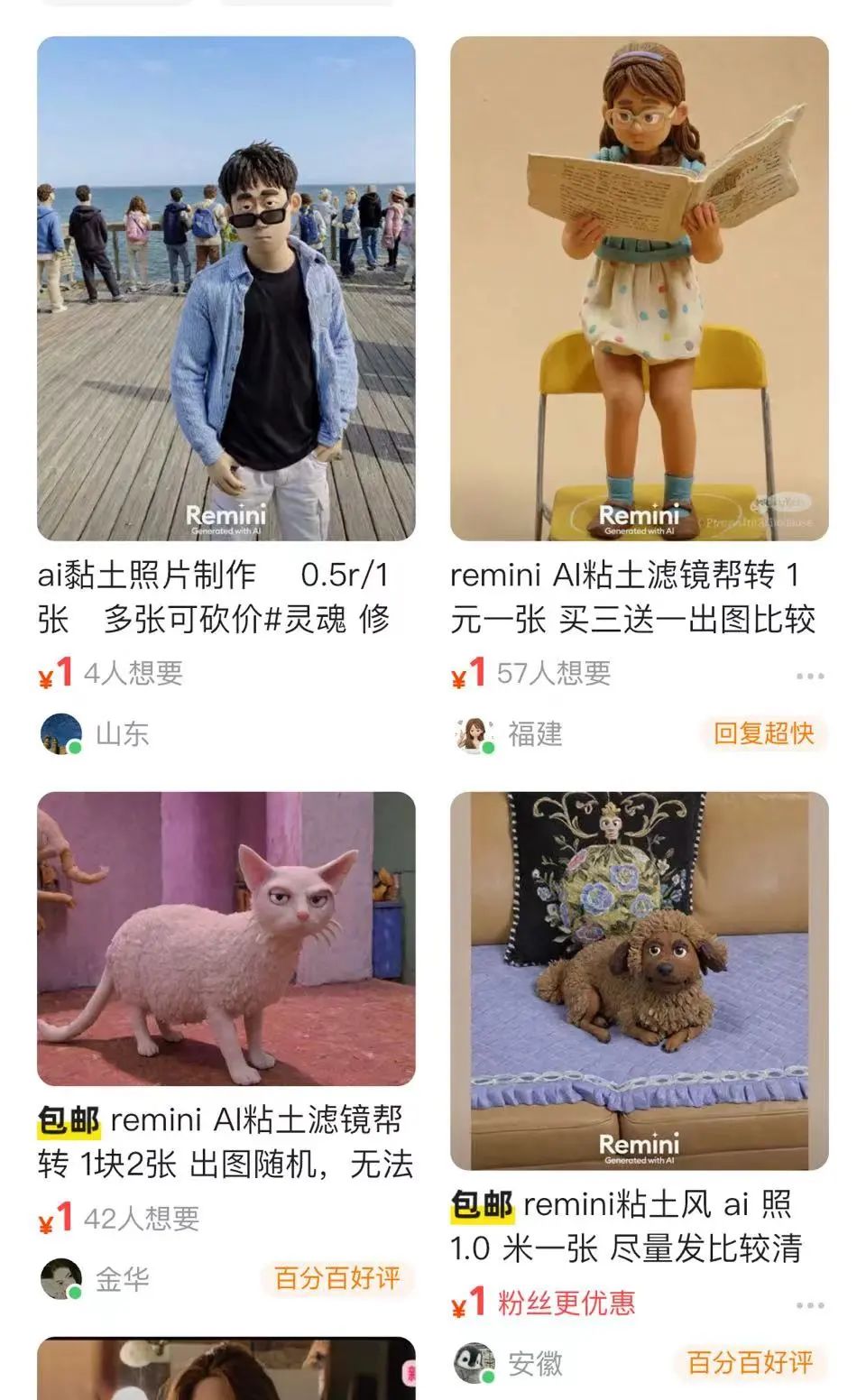Open more options for the 粉丝更优惠 listing
Image resolution: width=866 pixels, height=1400 pixels.
pyautogui.click(x=809, y=1305)
